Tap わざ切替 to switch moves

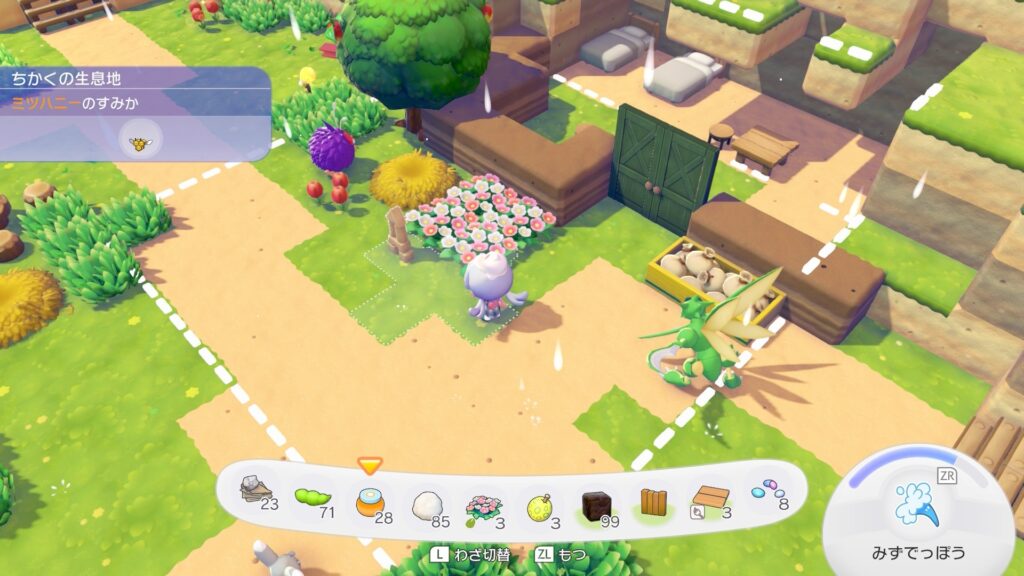pyautogui.click(x=469, y=553)
